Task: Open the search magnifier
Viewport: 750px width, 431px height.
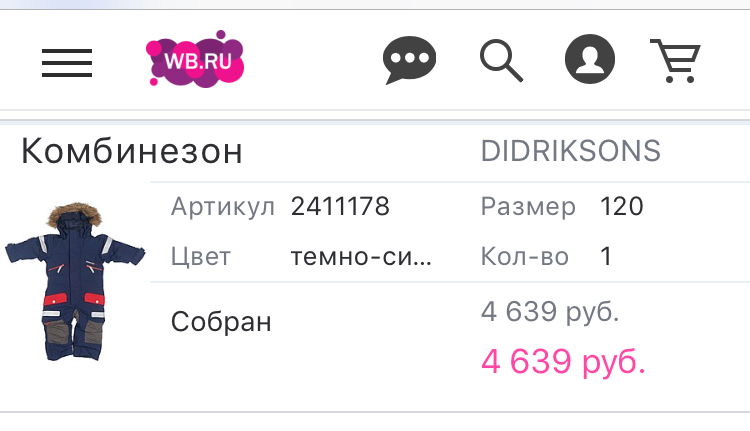Action: (501, 61)
